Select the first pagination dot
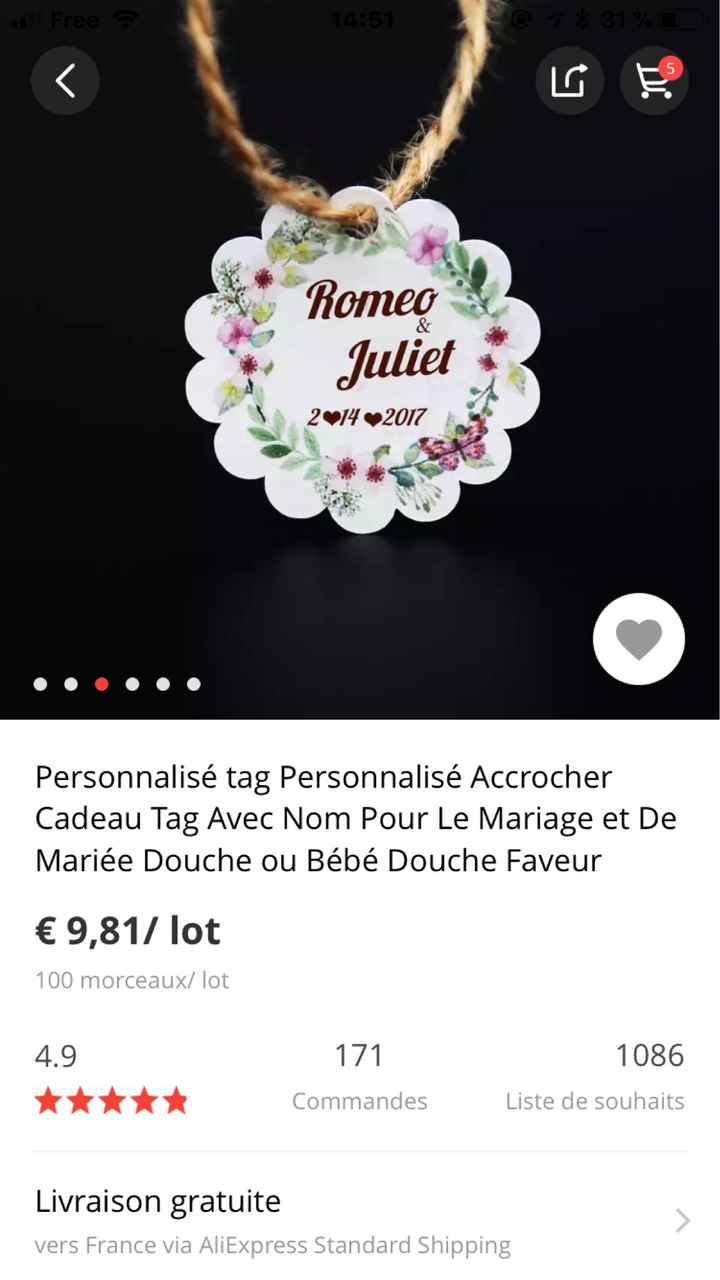 (x=40, y=684)
